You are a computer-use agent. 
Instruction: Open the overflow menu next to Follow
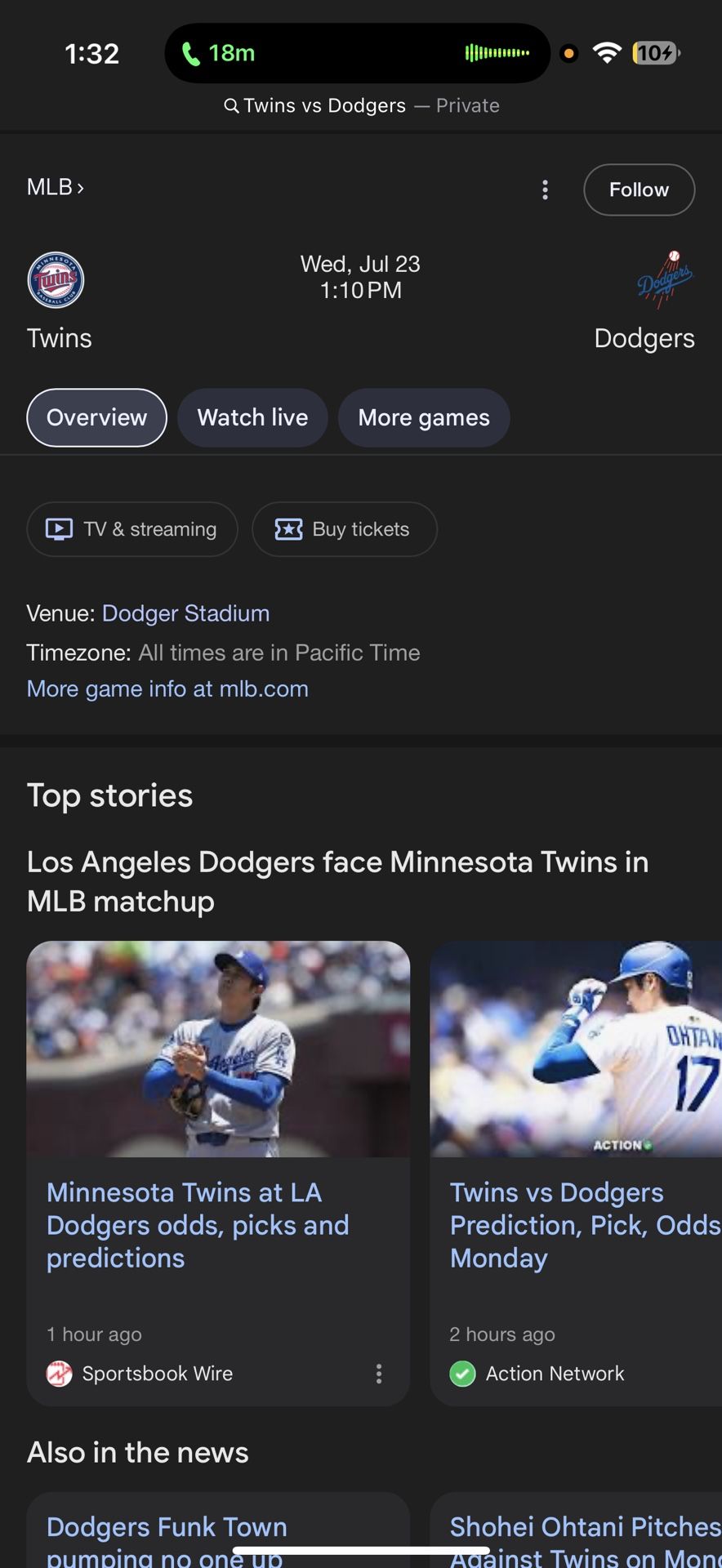click(x=545, y=190)
